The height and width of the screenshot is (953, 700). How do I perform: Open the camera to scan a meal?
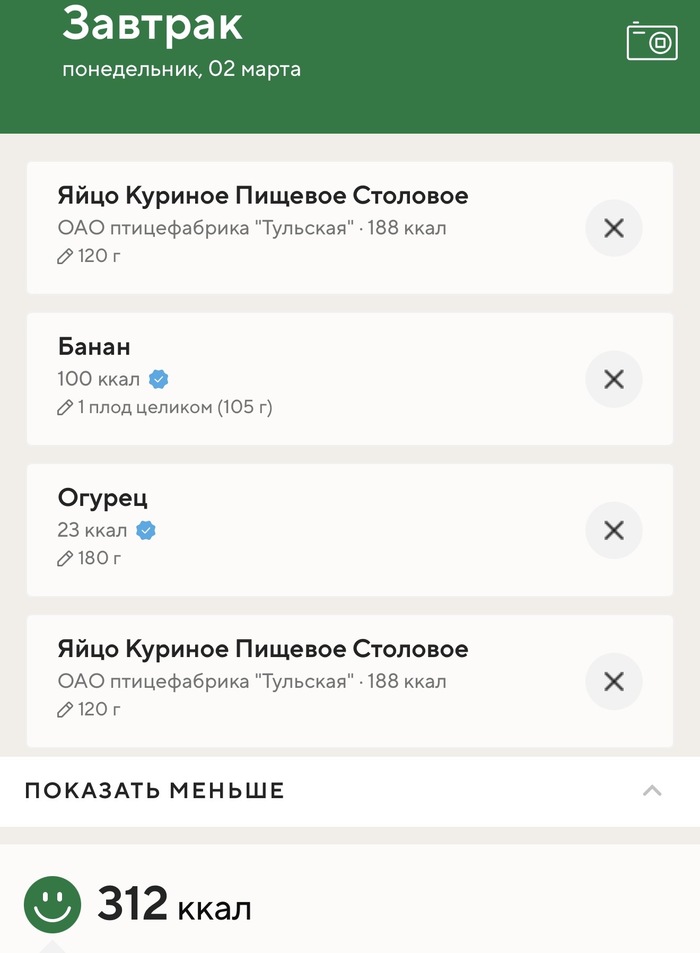652,41
